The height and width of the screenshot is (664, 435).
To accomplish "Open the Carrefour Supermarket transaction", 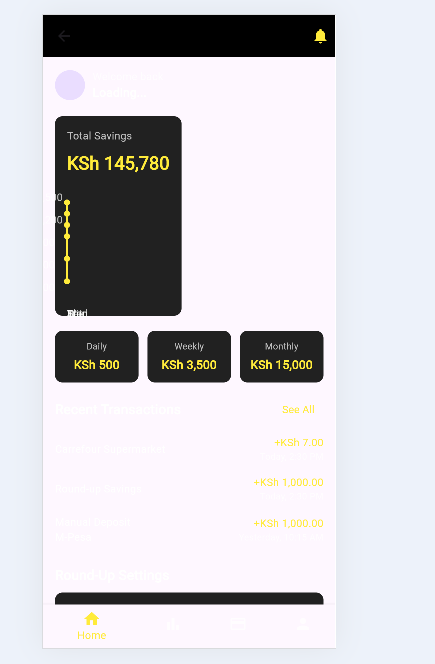I will [189, 449].
